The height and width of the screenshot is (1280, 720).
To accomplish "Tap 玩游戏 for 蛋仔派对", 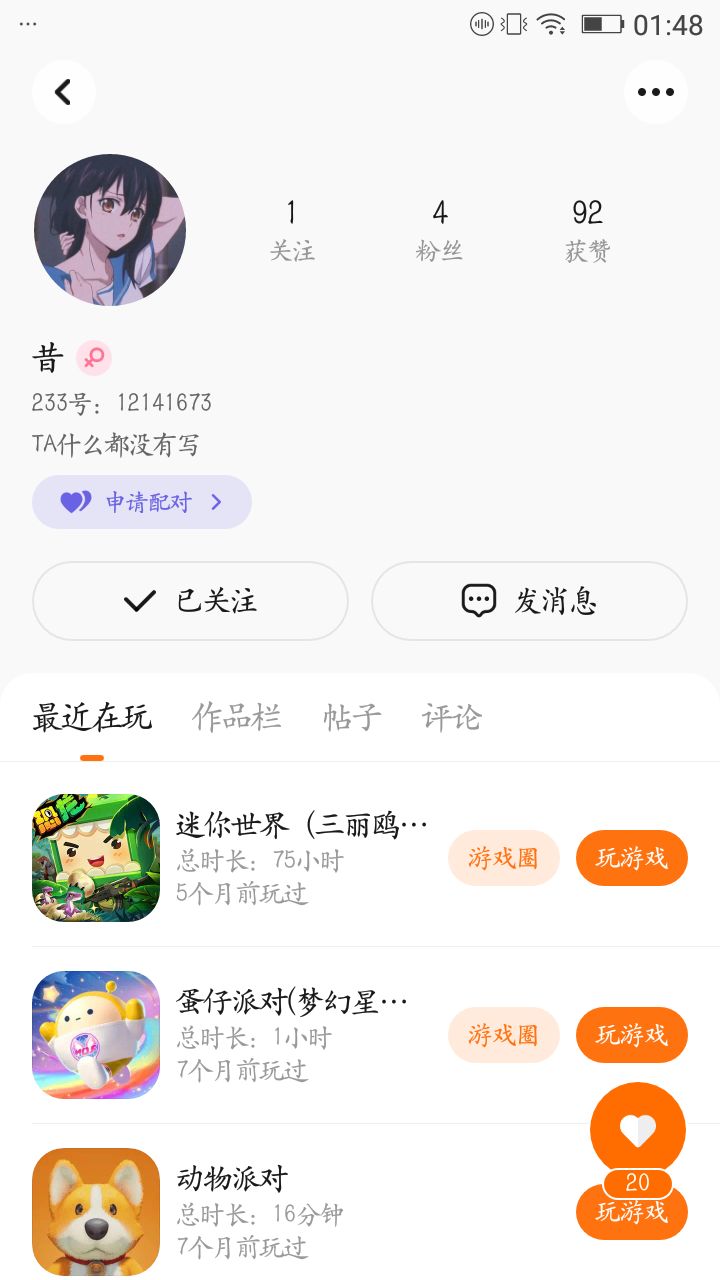I will [631, 1035].
